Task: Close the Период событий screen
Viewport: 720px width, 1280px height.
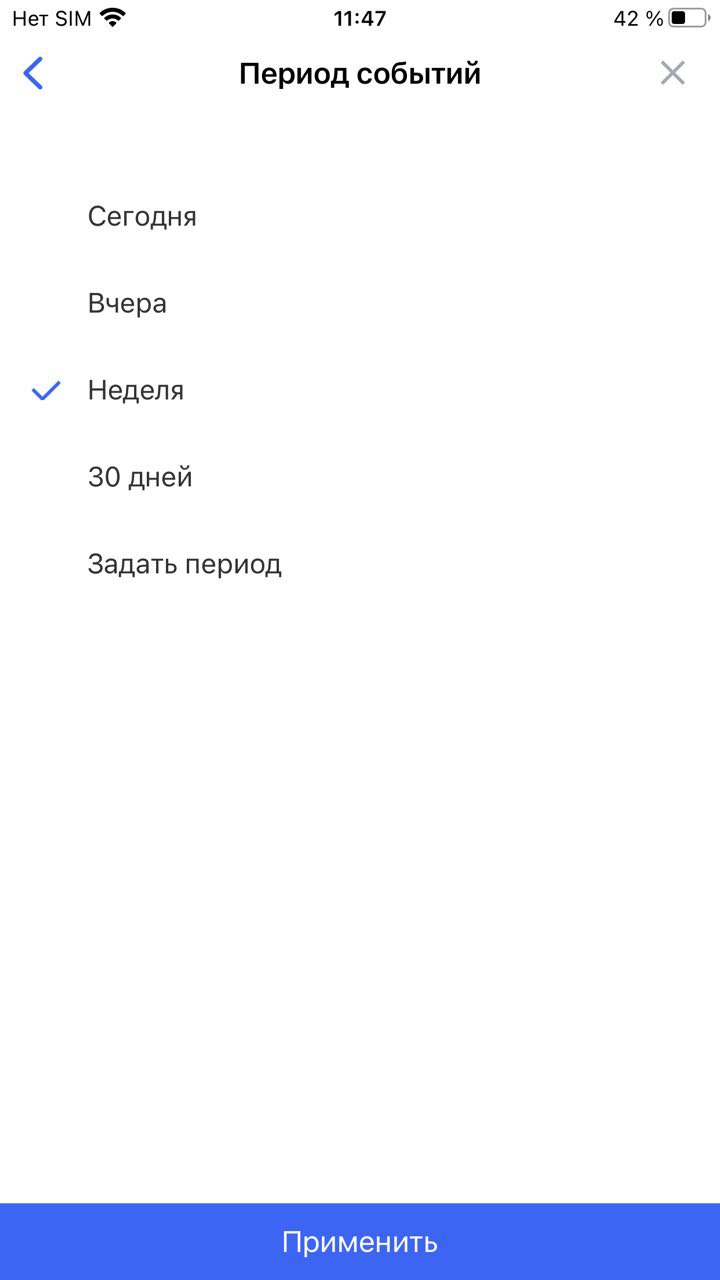Action: [672, 73]
